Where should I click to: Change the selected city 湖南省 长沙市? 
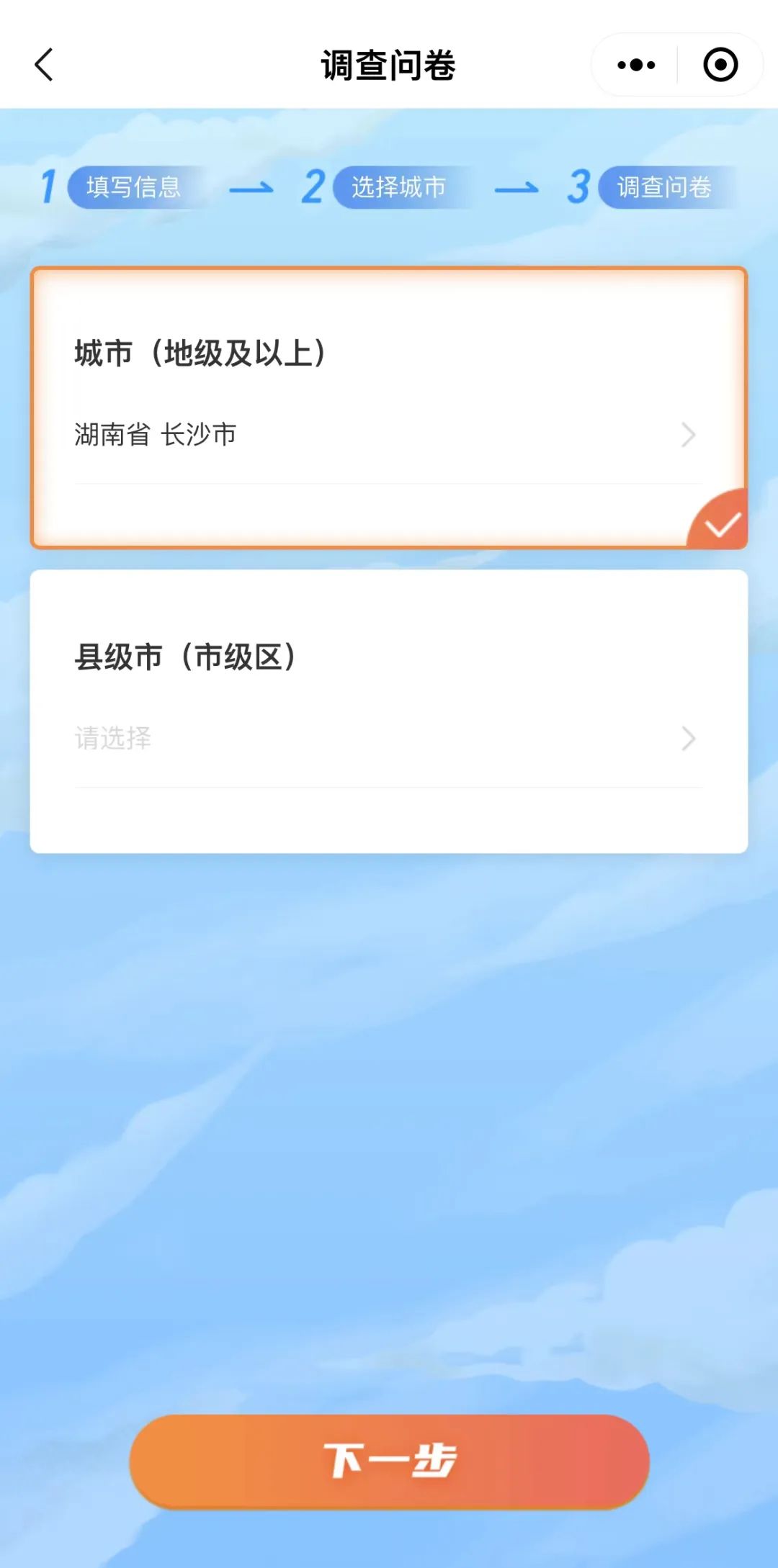[x=388, y=435]
